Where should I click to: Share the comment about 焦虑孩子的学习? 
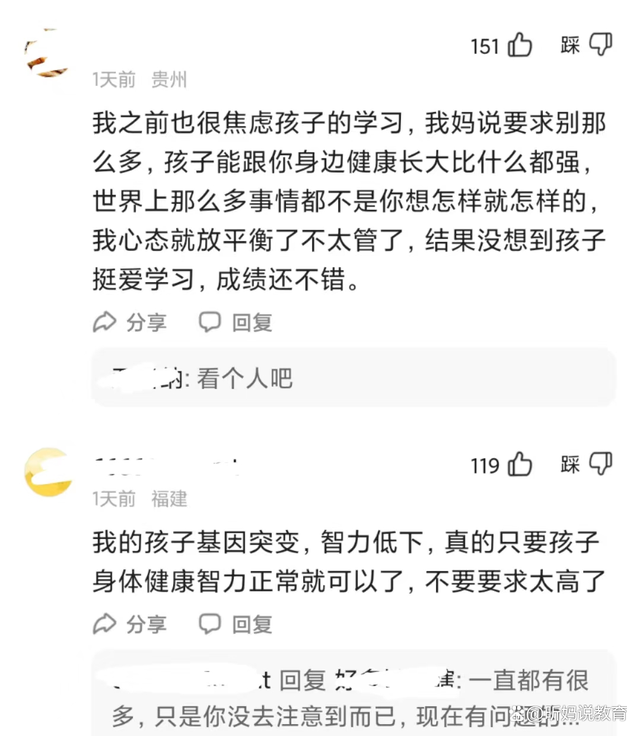(130, 322)
